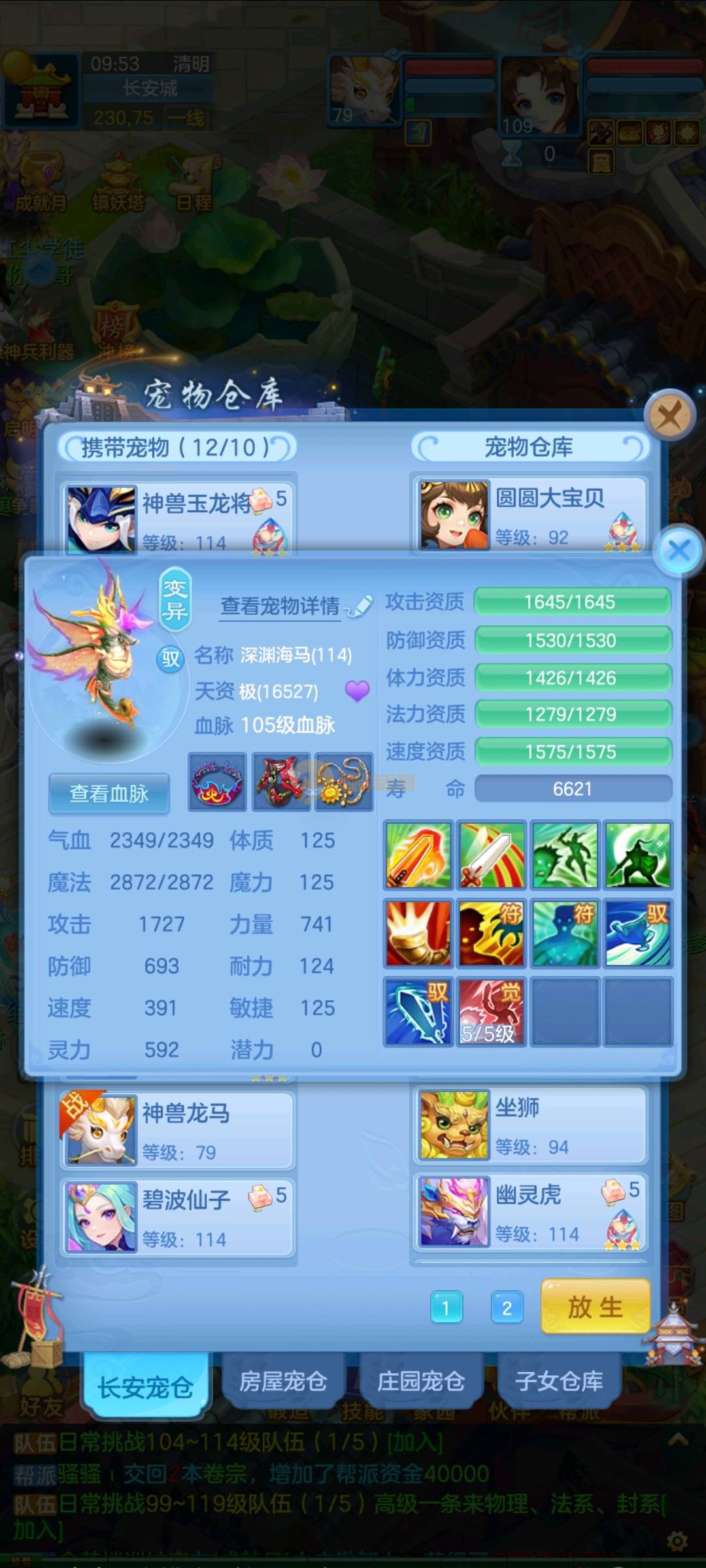Go to warehouse page 1

pos(446,1307)
